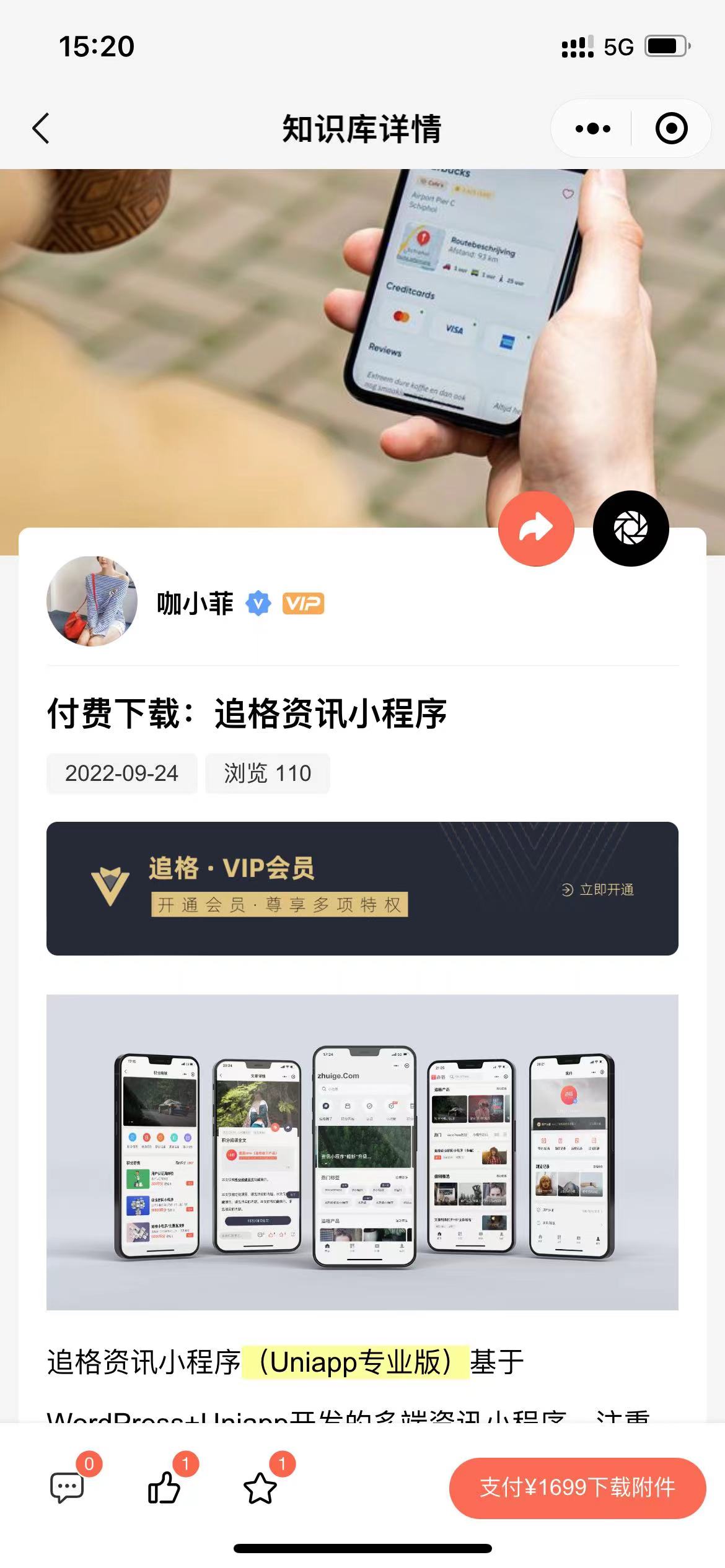
Task: Open author 咖小菲's avatar
Action: pos(92,601)
